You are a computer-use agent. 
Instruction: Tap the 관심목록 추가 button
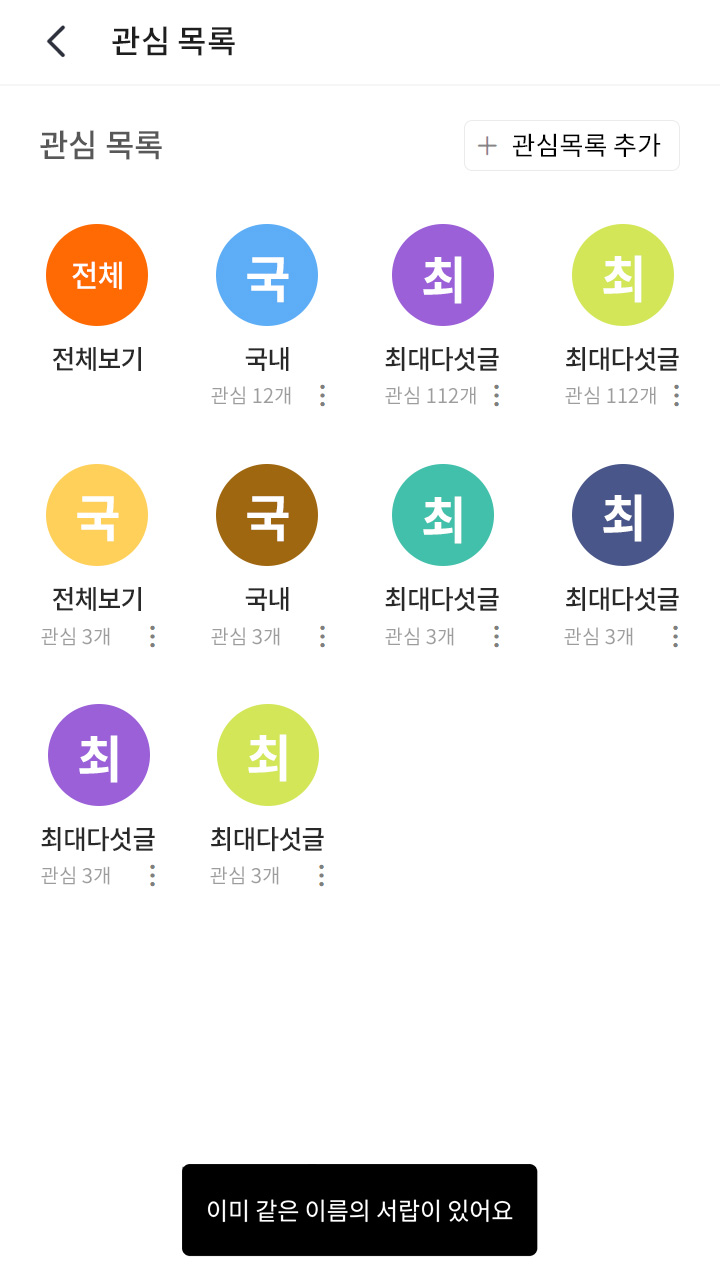(571, 146)
